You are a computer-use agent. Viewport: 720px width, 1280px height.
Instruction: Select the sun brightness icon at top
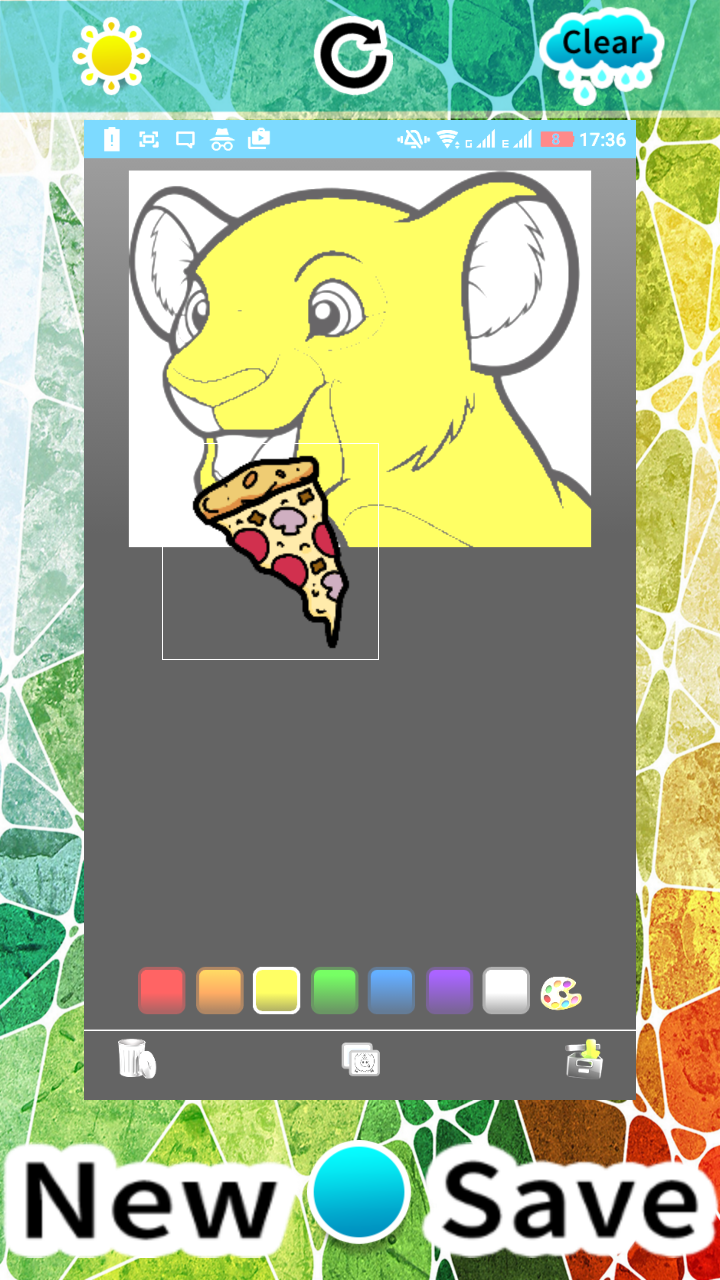coord(113,55)
